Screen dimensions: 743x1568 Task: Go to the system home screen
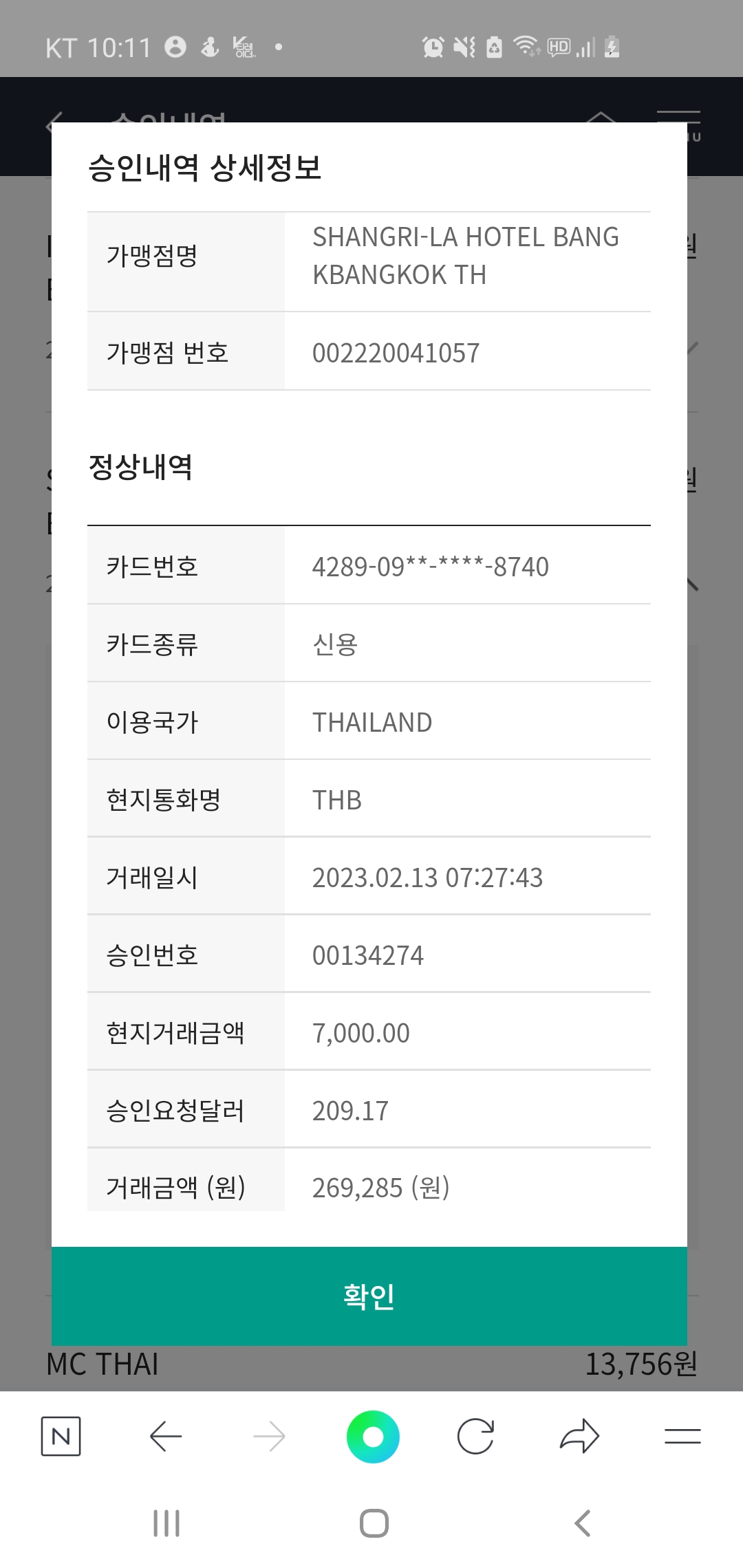point(374,1523)
